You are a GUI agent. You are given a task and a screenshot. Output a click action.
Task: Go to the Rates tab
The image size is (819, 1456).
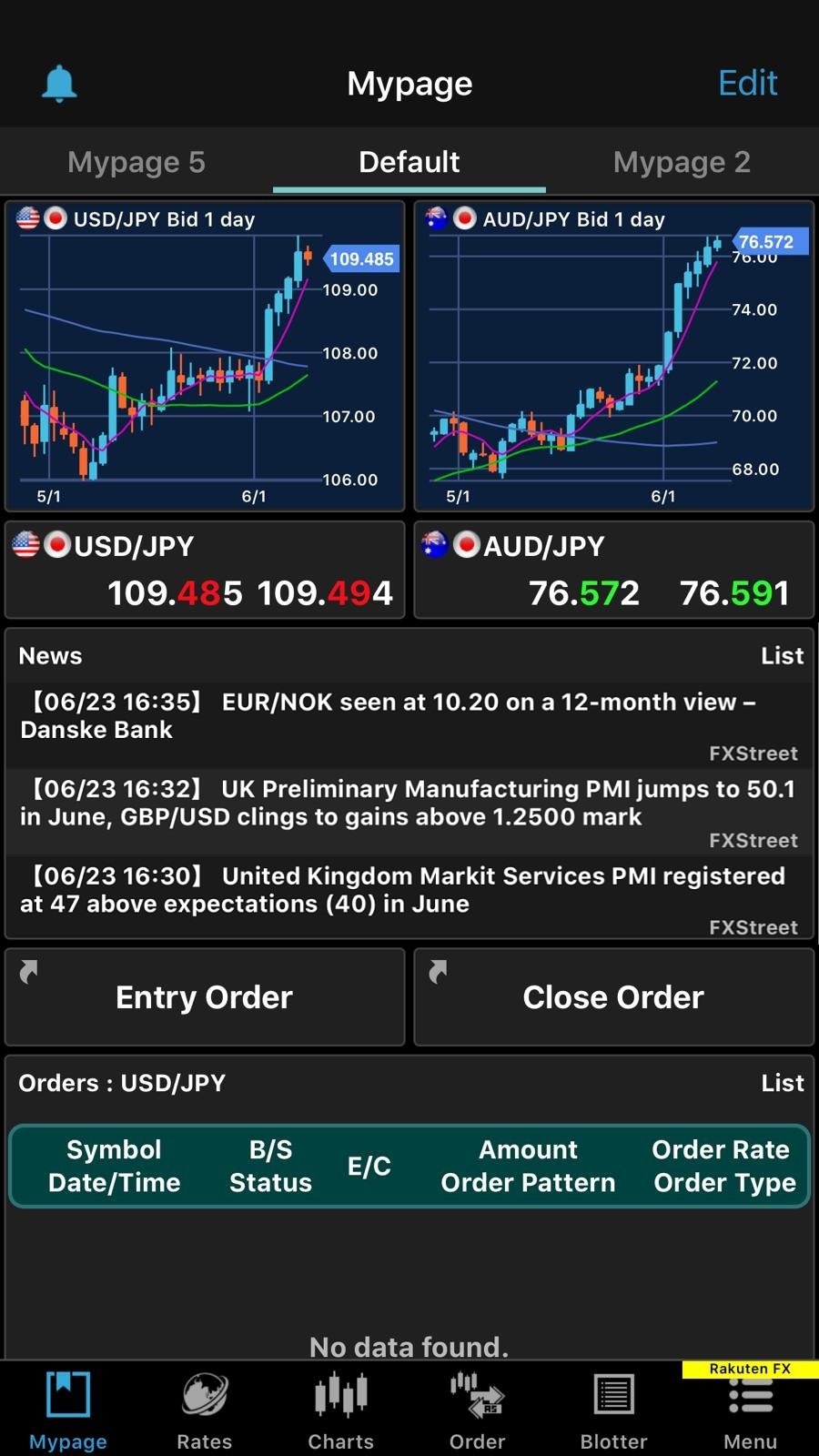(x=204, y=1410)
